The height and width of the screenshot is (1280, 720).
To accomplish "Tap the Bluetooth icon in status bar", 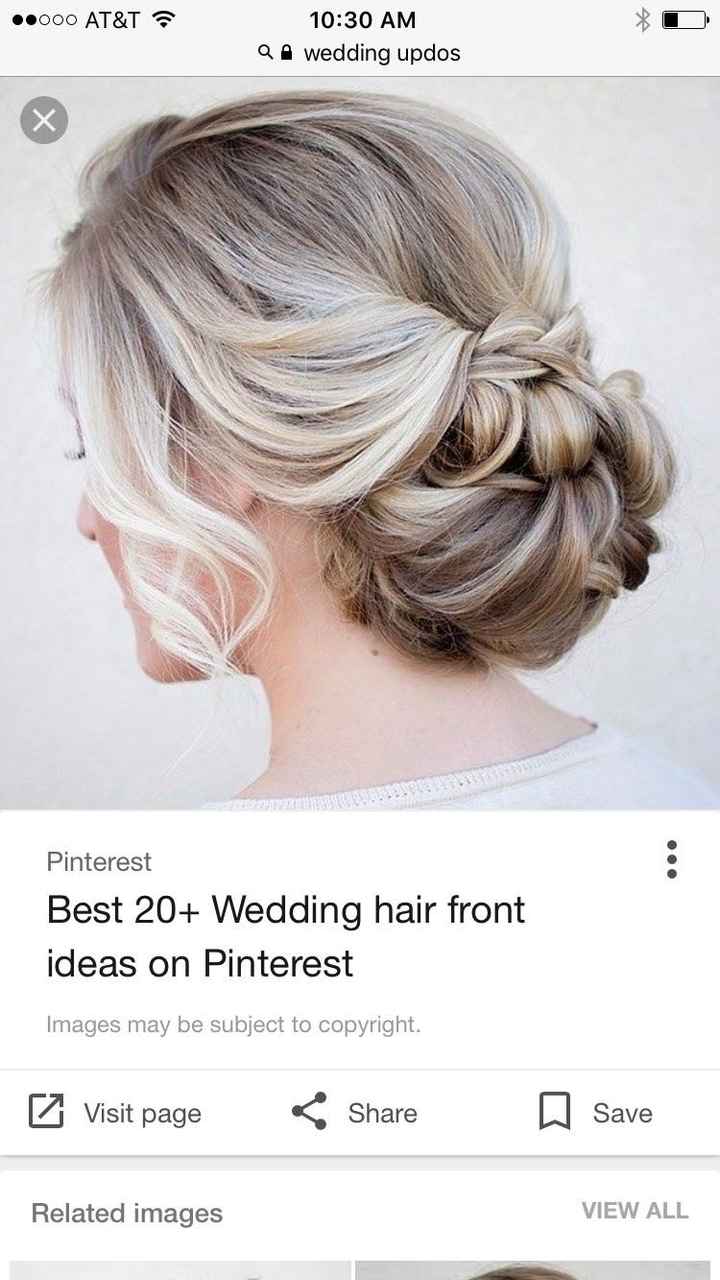I will click(642, 18).
